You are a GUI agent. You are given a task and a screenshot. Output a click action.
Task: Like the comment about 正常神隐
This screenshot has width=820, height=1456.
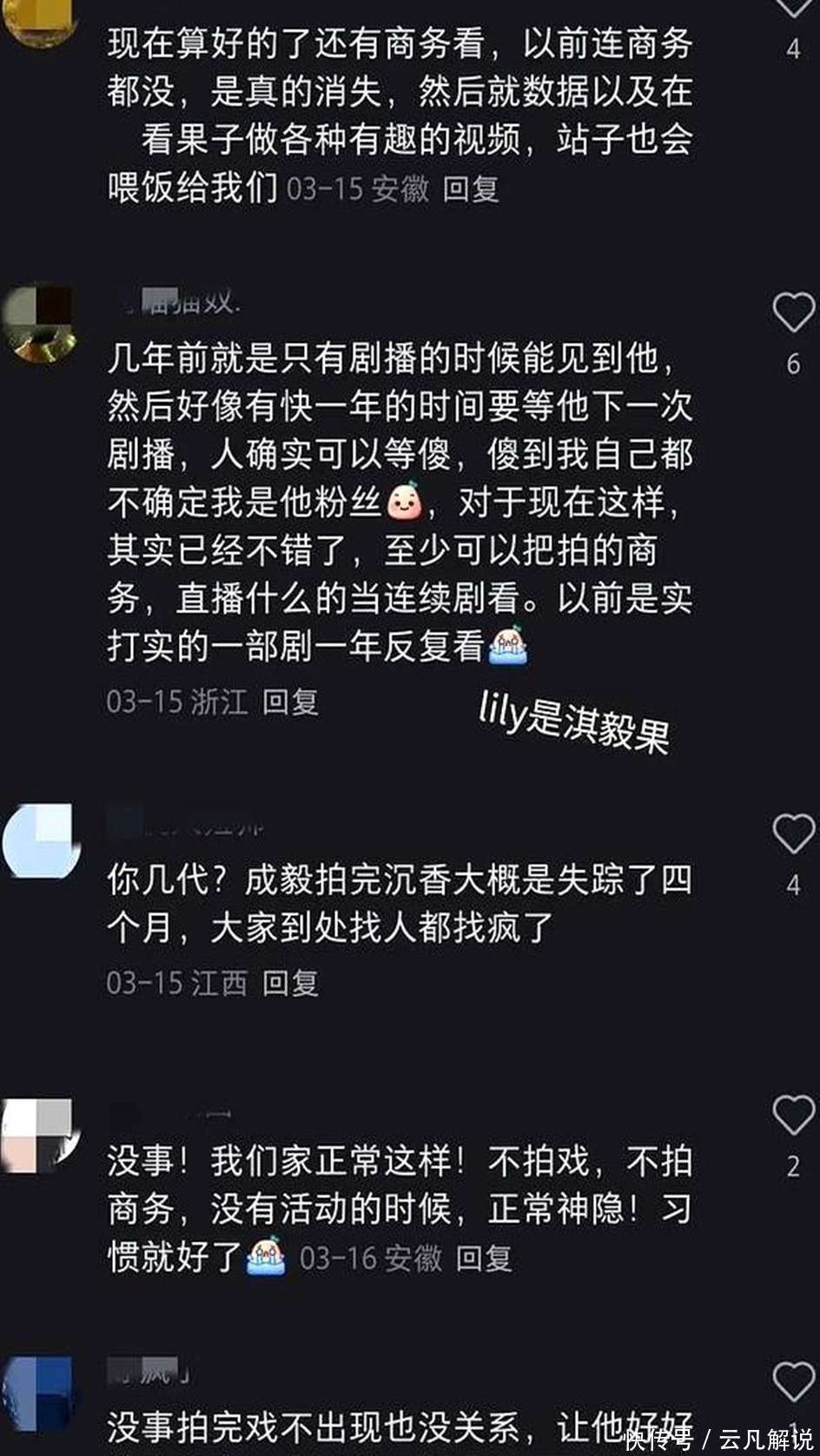click(x=792, y=1116)
